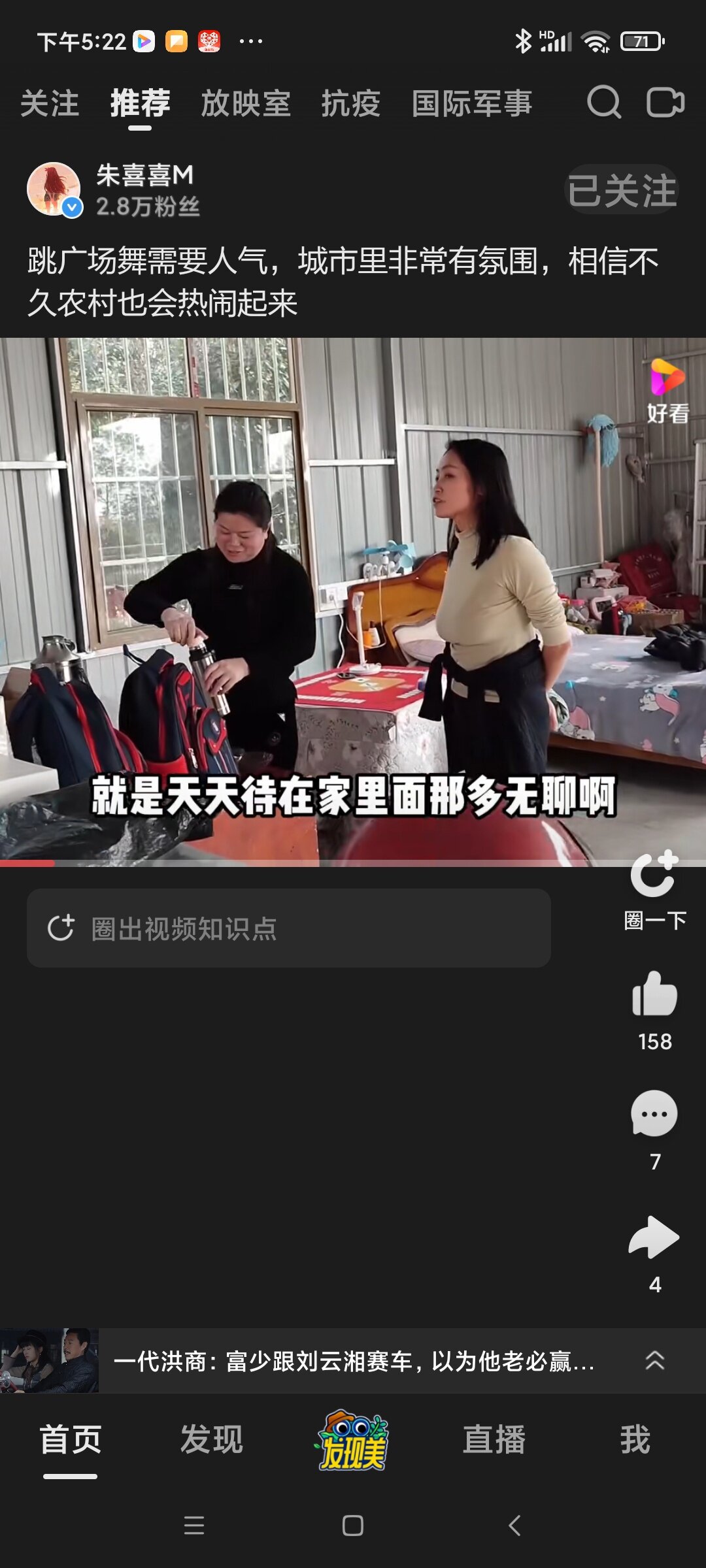The image size is (706, 1568).
Task: Switch to the 放映室 tab
Action: pos(246,104)
